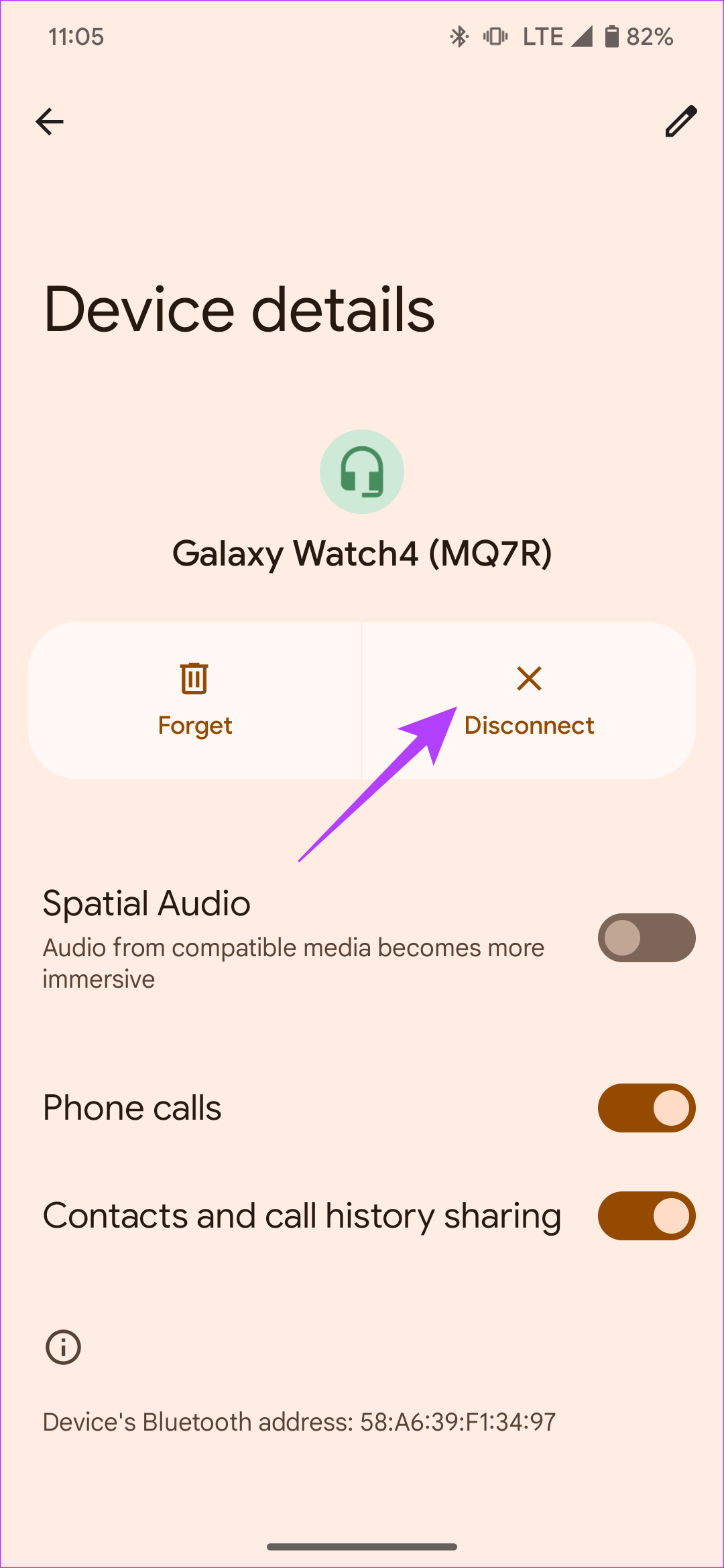Disconnect the Galaxy Watch4
The width and height of the screenshot is (724, 1568).
tap(529, 700)
